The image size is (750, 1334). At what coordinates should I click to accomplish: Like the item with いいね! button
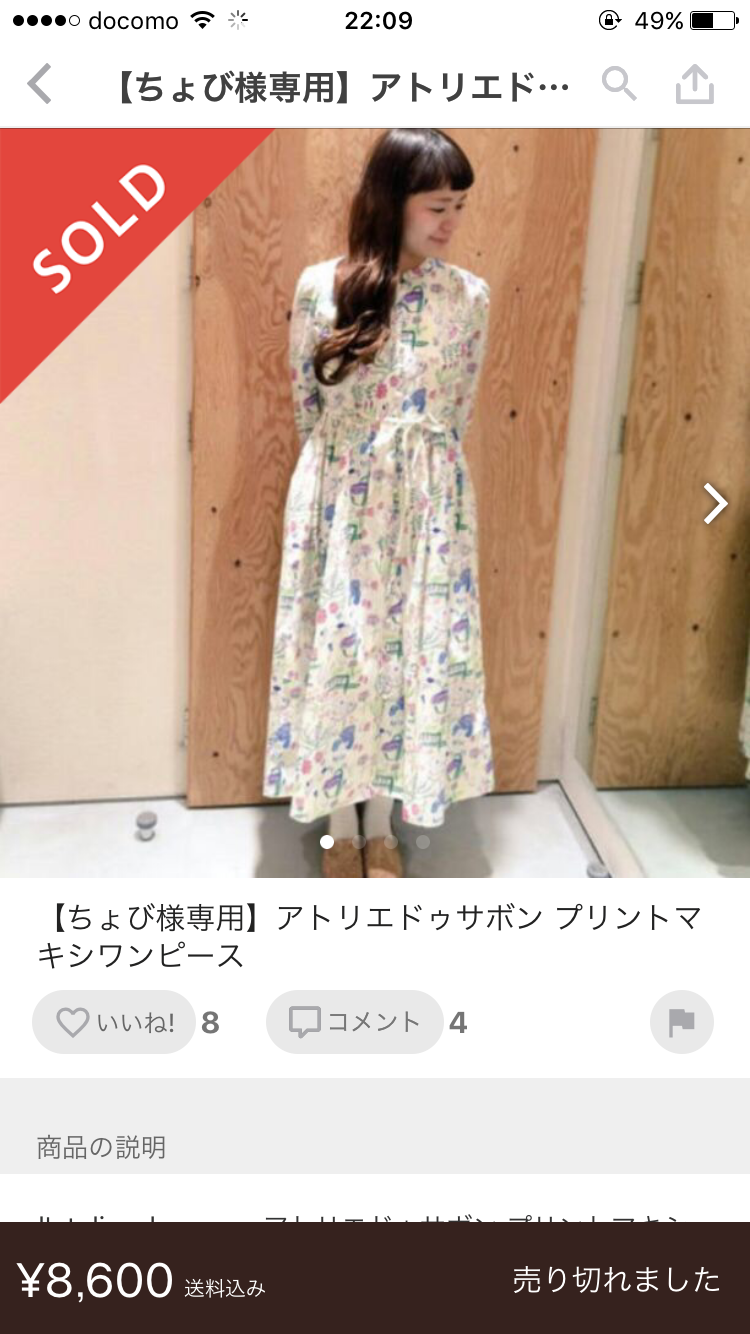click(x=113, y=1022)
